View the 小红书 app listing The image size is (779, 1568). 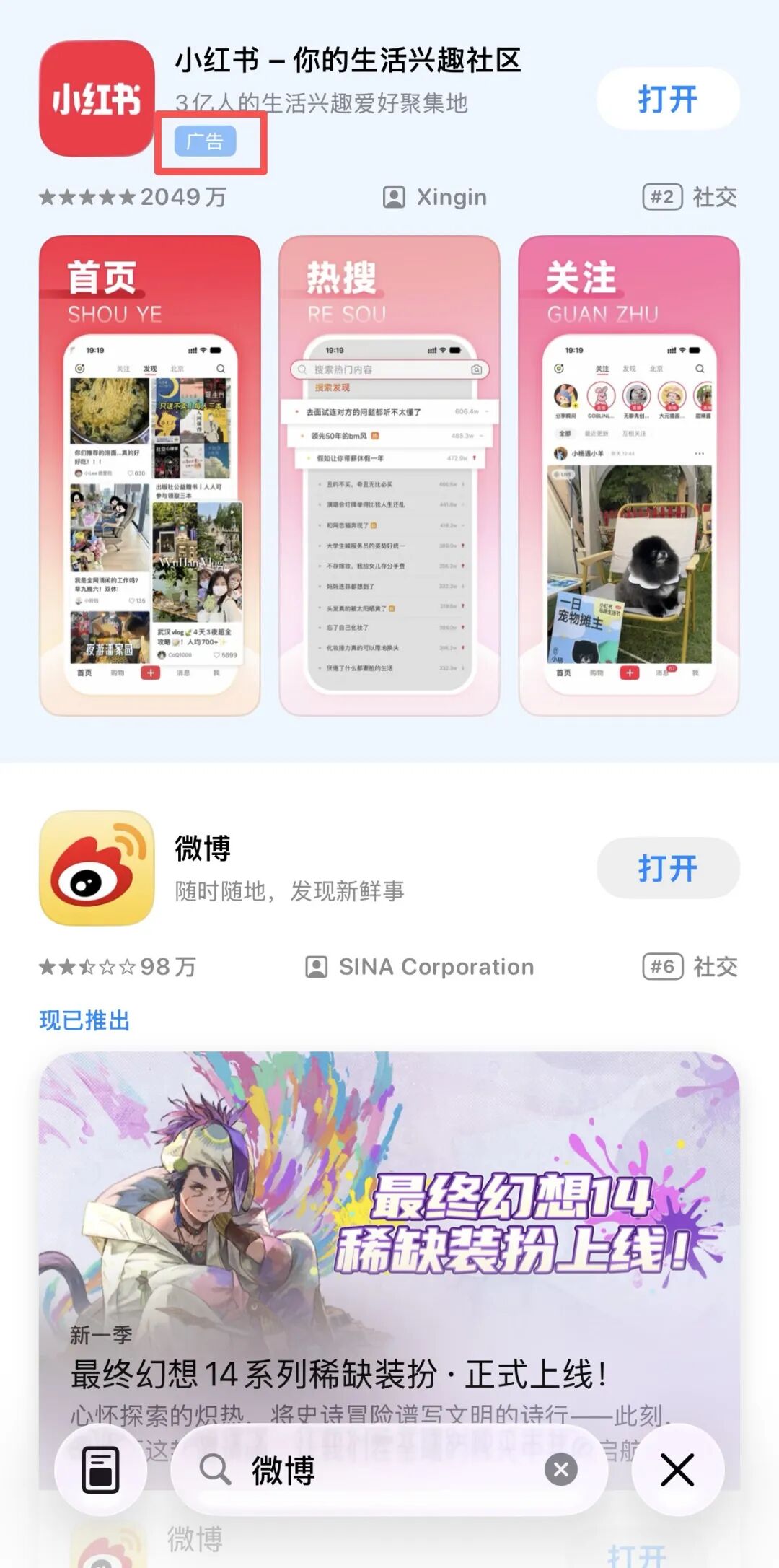click(346, 61)
